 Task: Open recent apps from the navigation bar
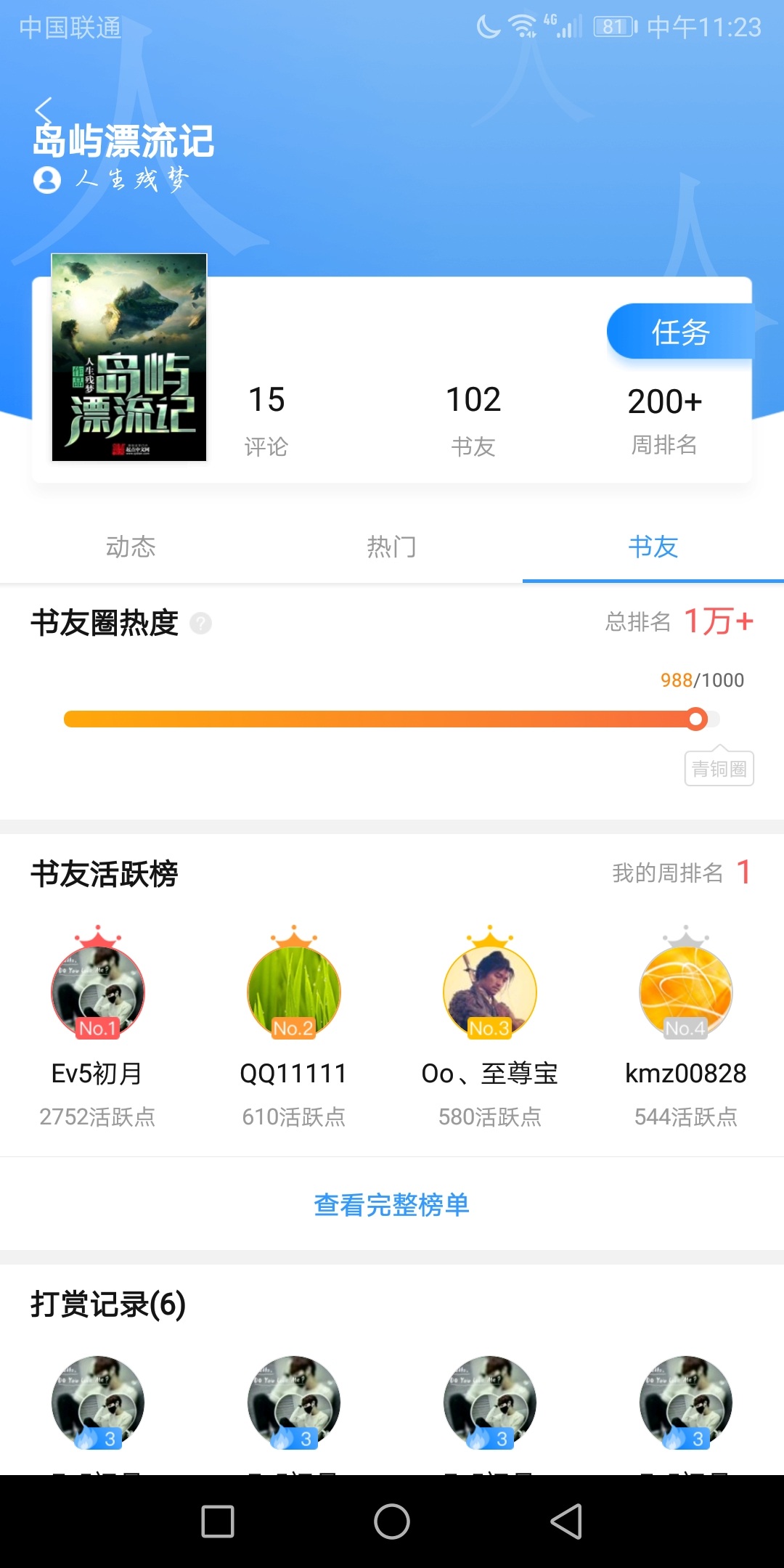tap(218, 1521)
